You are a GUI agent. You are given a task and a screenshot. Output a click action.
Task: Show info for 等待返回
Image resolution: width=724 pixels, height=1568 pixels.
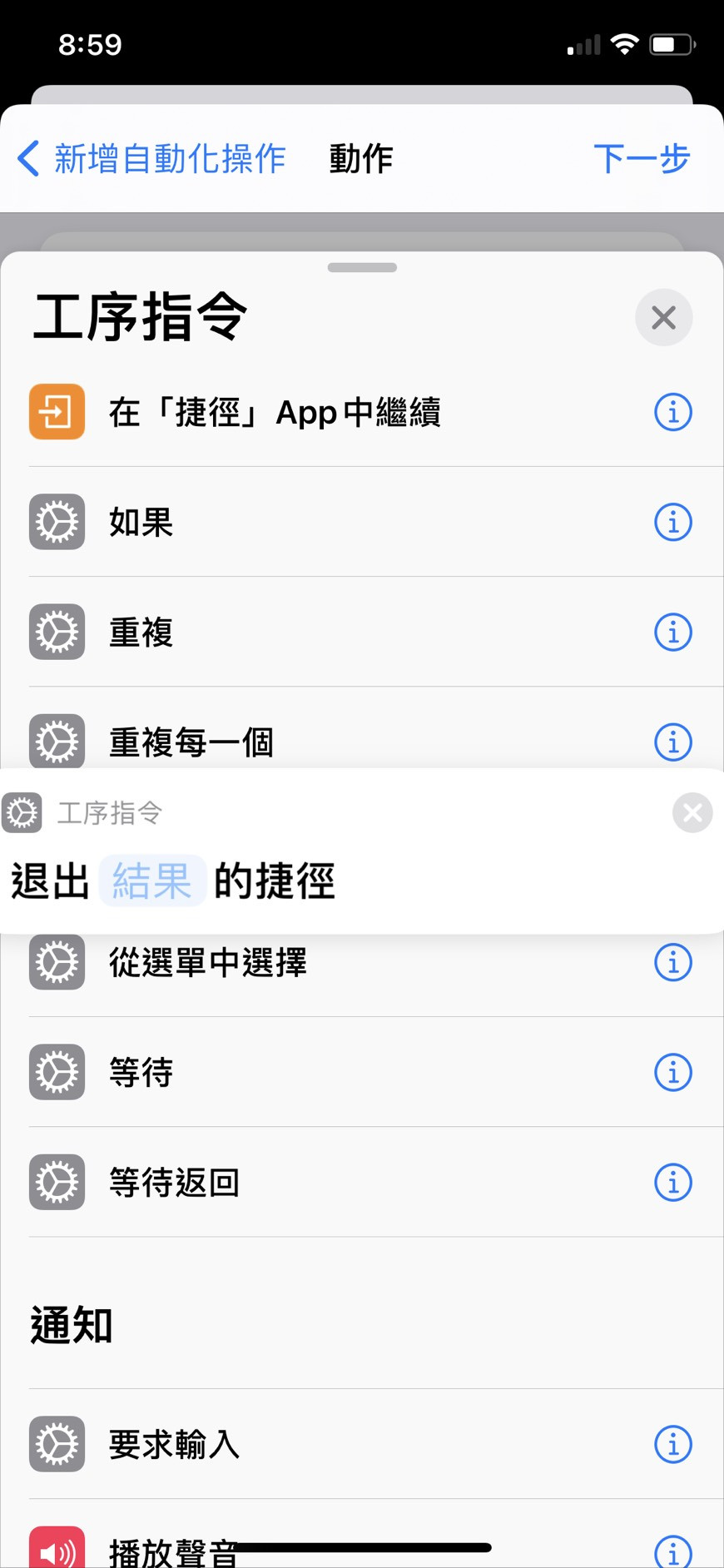click(x=672, y=1182)
